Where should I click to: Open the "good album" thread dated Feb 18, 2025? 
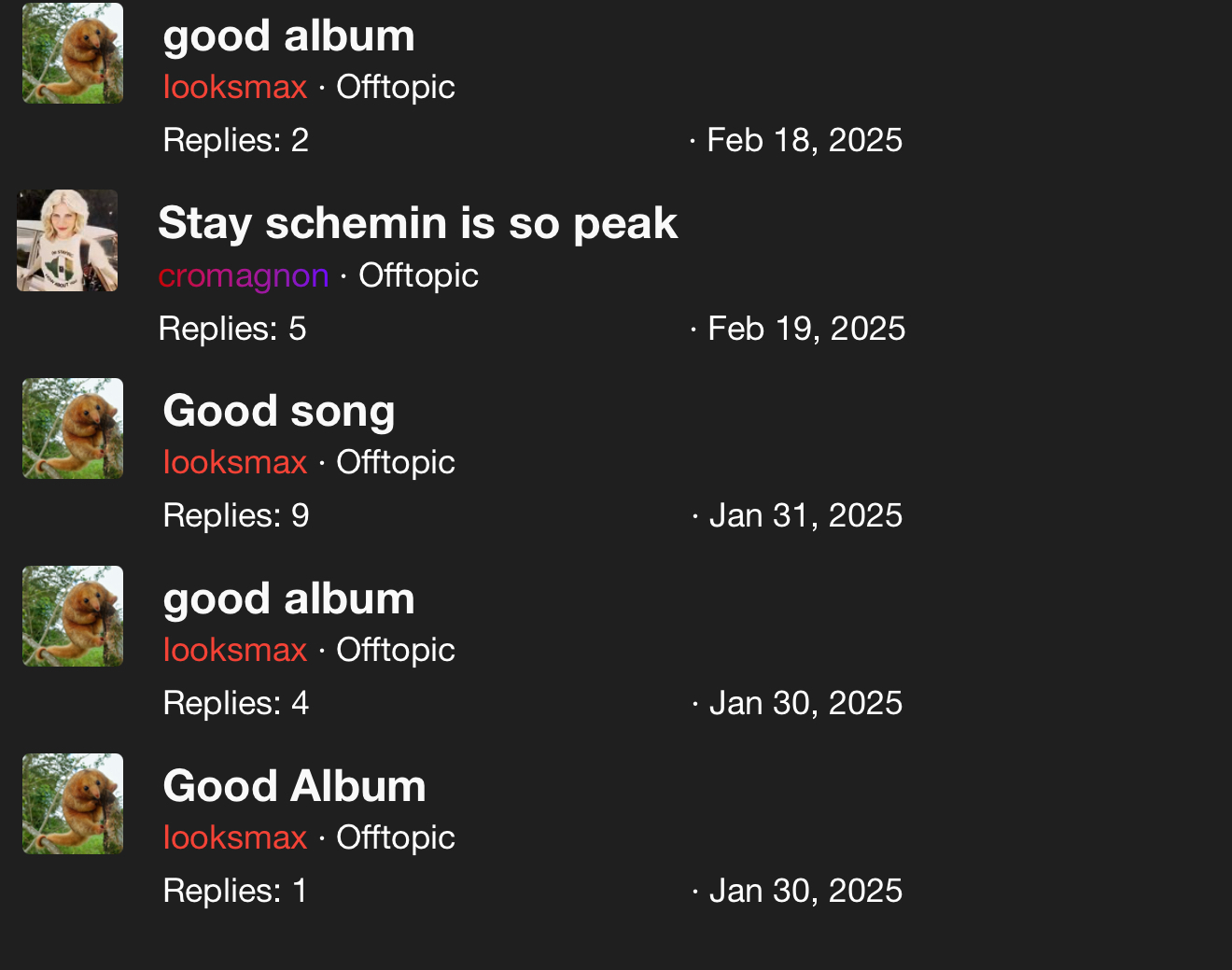[x=288, y=36]
